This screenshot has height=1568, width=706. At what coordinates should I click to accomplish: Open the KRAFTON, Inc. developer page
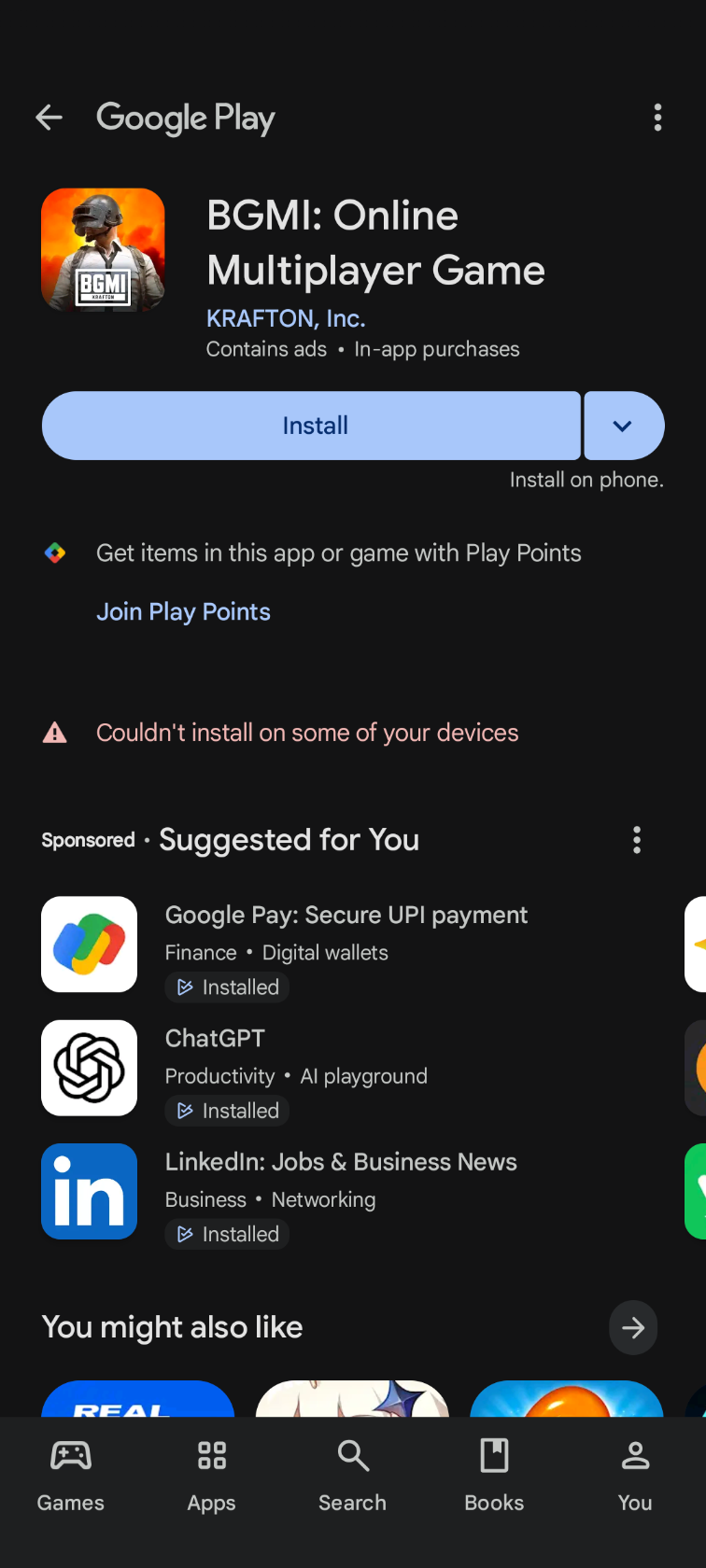coord(286,318)
